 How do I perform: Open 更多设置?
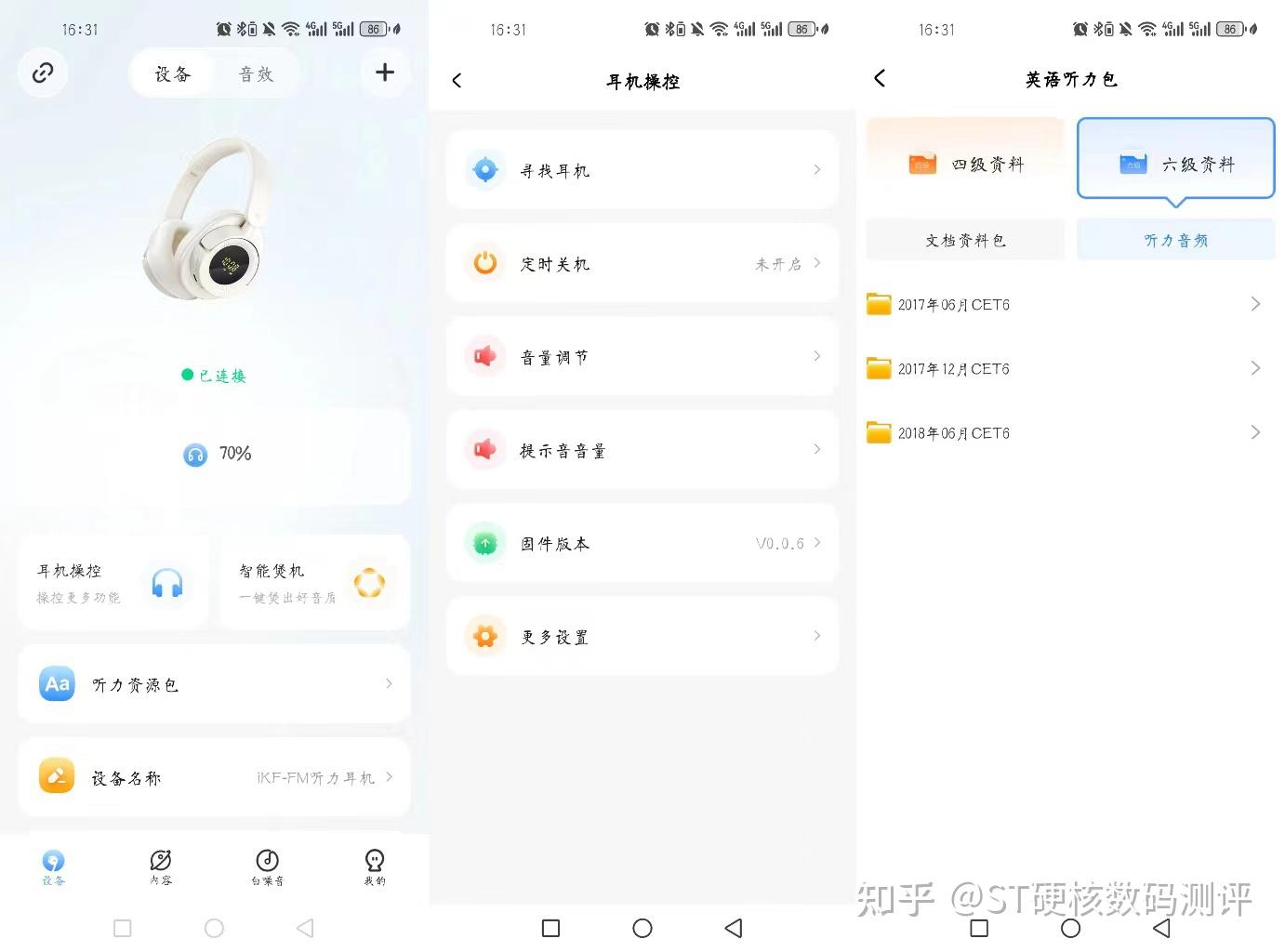pyautogui.click(x=642, y=637)
